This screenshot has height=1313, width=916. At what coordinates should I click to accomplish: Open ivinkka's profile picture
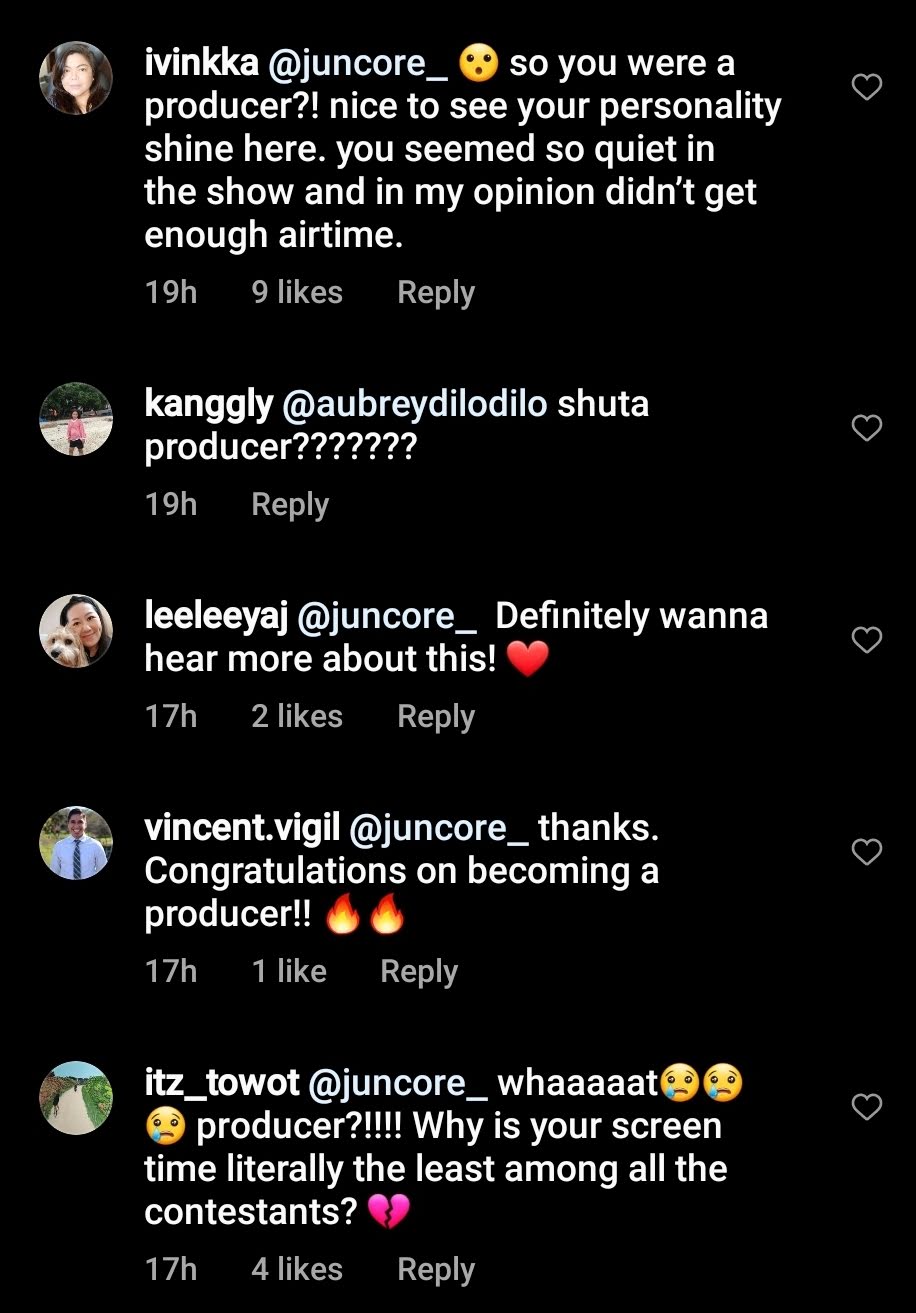tap(76, 78)
